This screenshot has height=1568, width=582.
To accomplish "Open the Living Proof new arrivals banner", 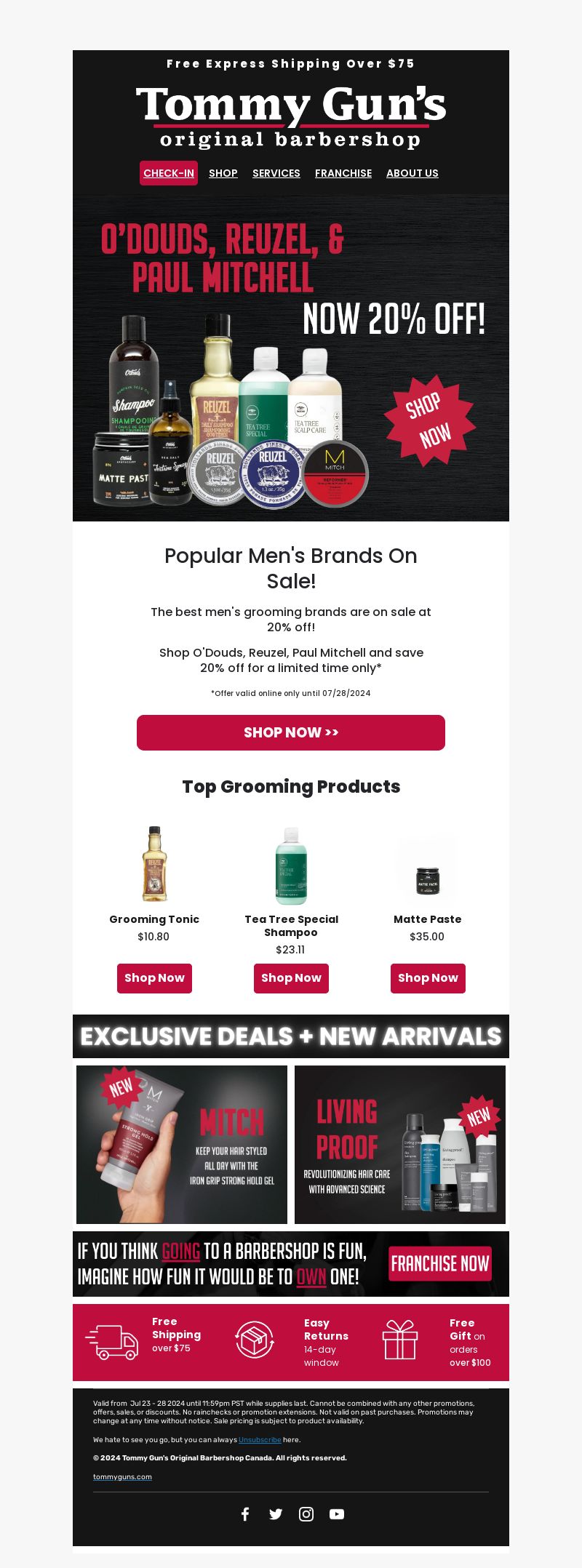I will (x=400, y=1145).
